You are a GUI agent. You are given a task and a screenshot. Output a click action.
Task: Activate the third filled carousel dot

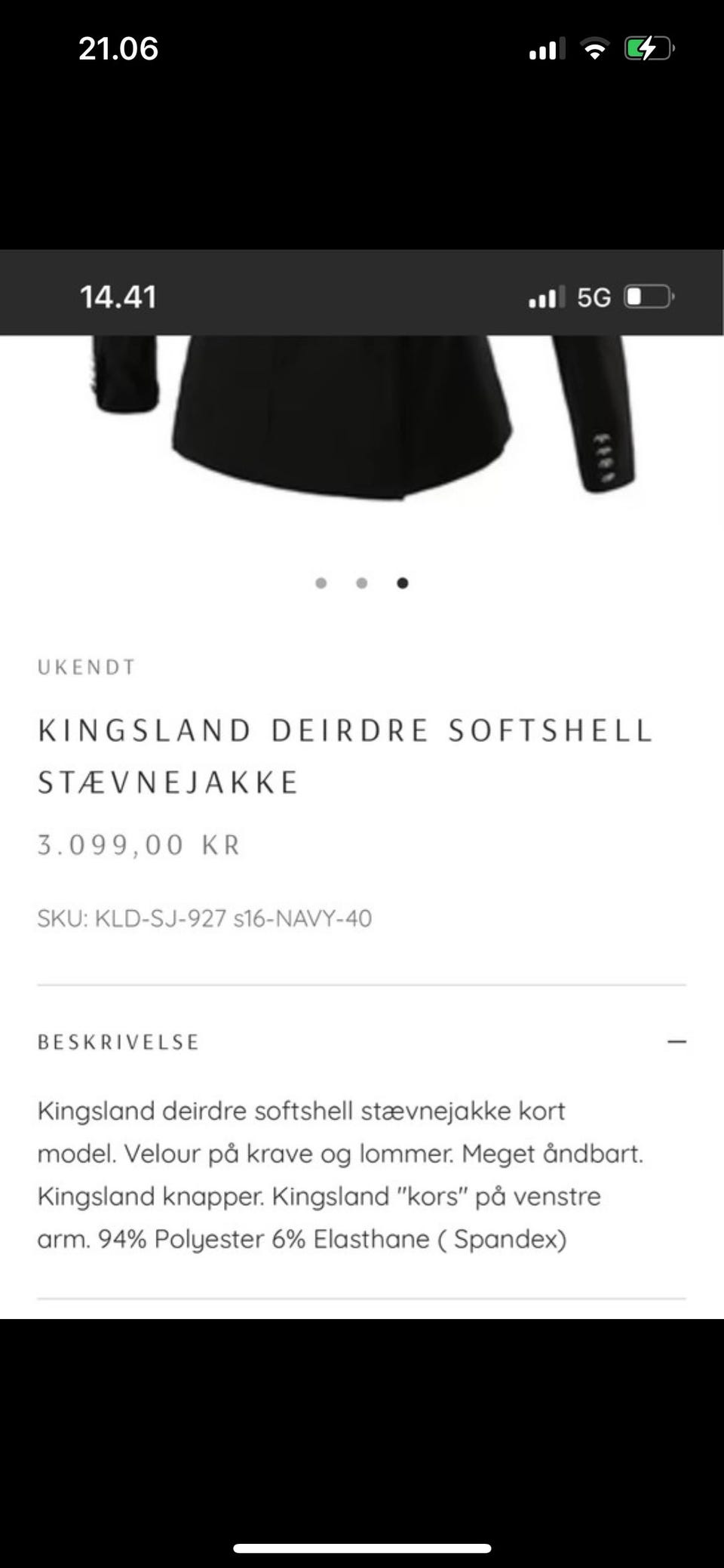point(403,583)
